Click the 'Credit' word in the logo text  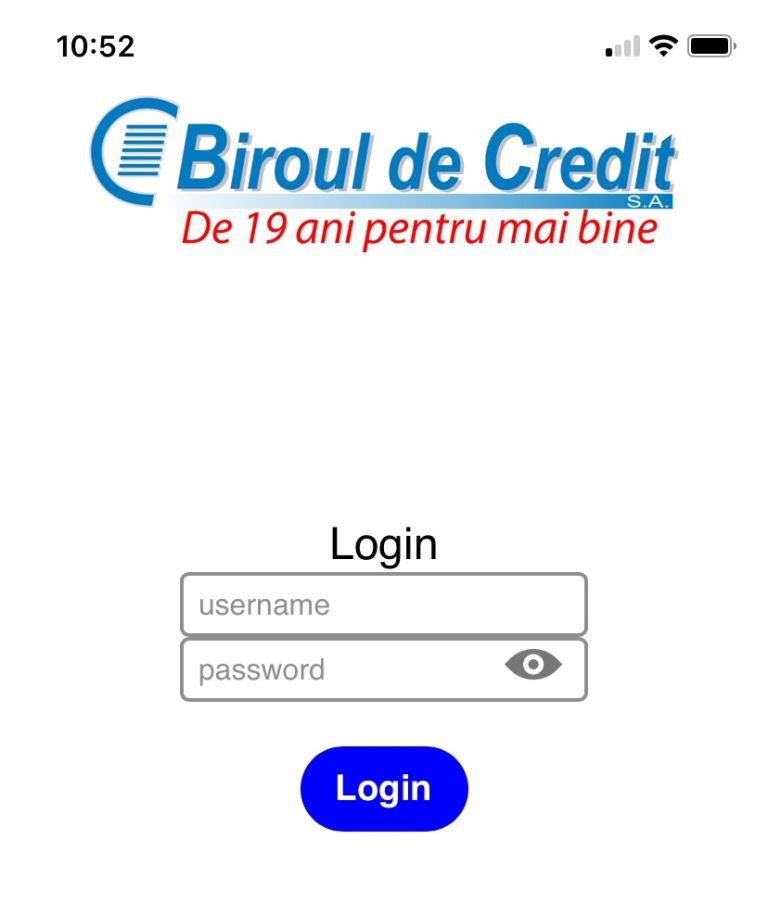(585, 158)
